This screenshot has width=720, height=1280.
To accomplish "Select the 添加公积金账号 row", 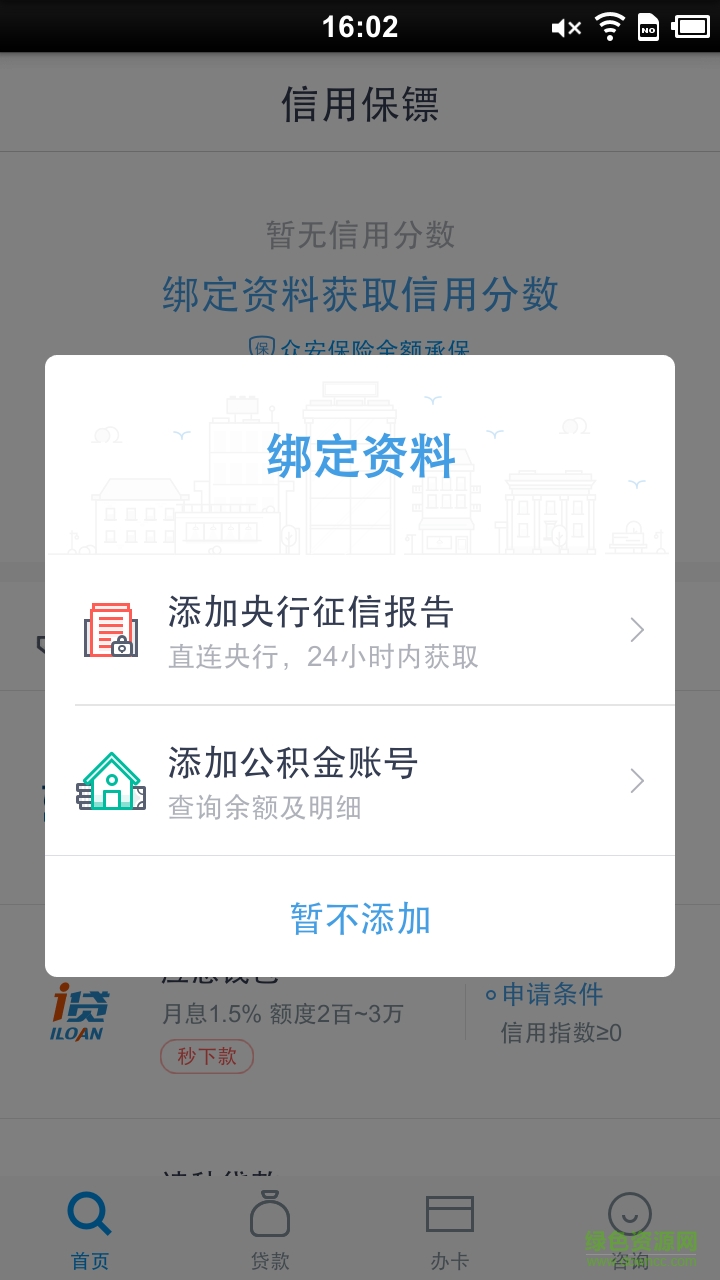I will [x=360, y=781].
